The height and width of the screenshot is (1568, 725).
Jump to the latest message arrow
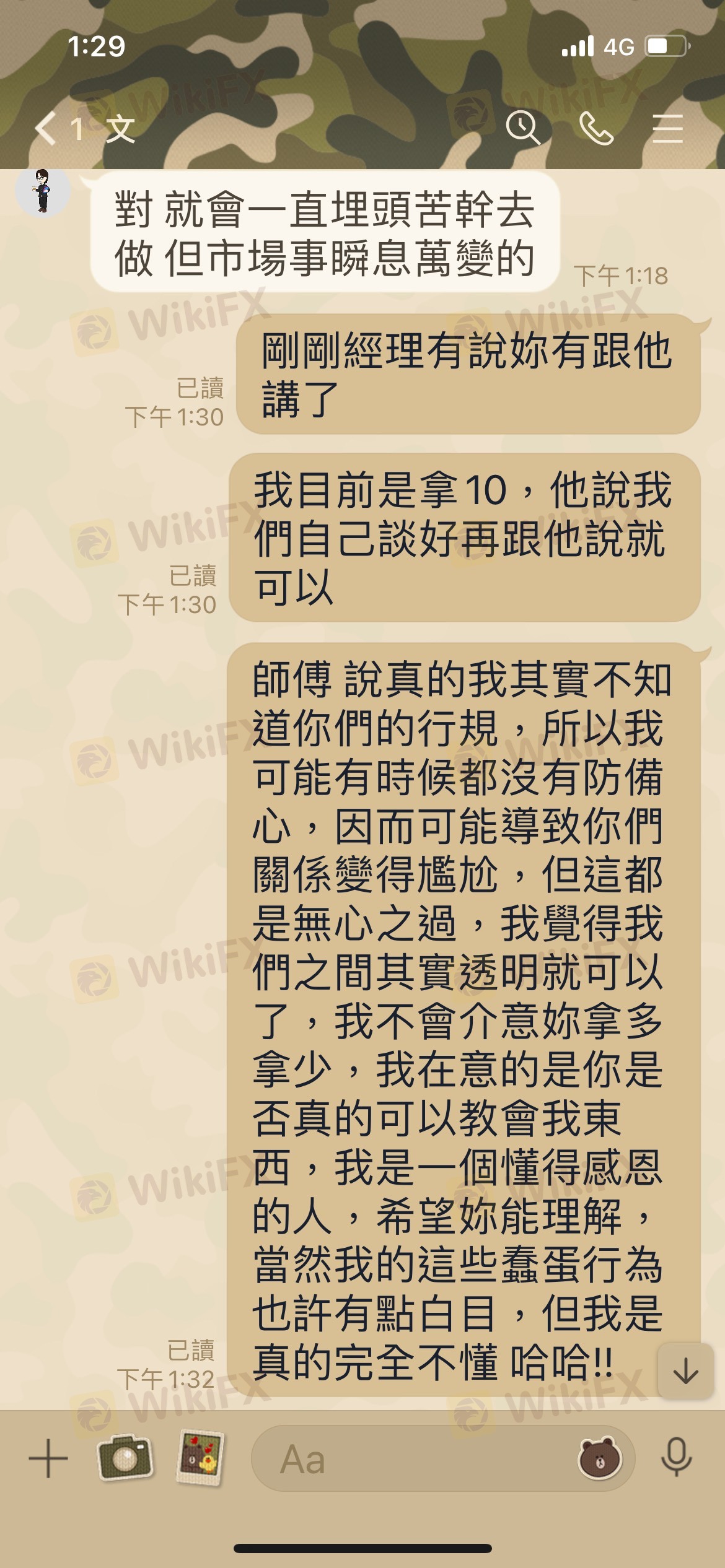click(685, 1370)
